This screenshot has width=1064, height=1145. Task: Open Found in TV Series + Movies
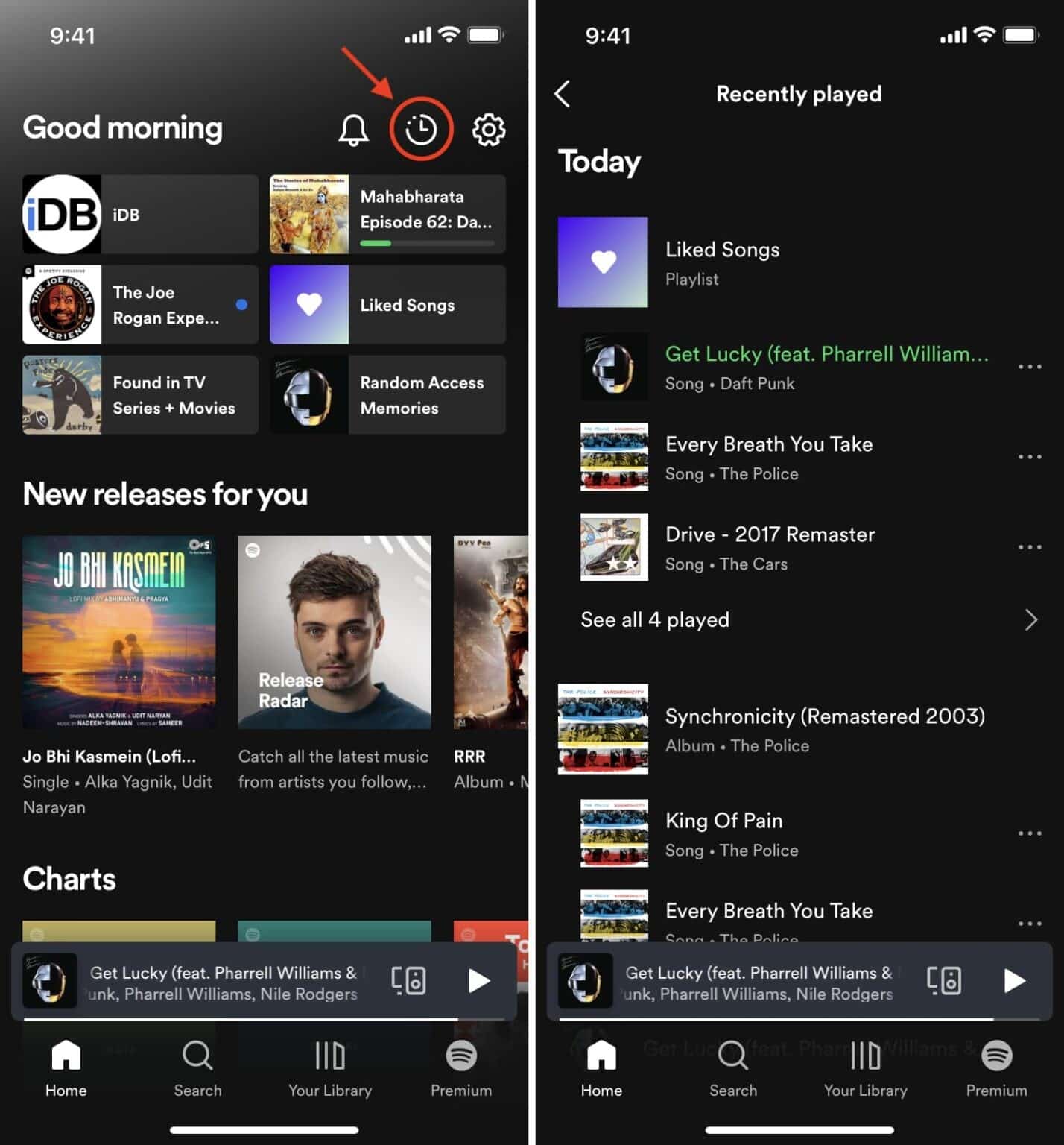(140, 395)
